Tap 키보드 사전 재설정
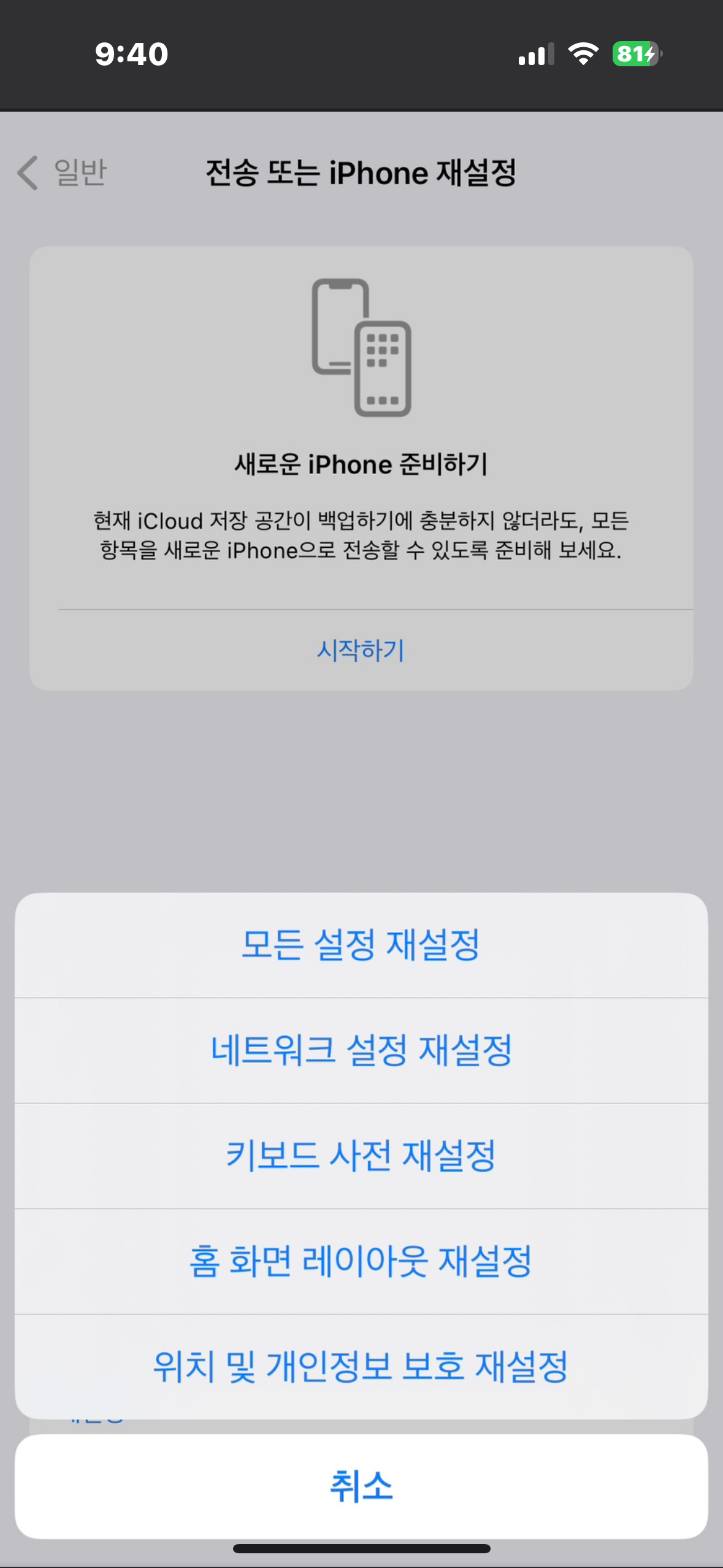 361,1156
